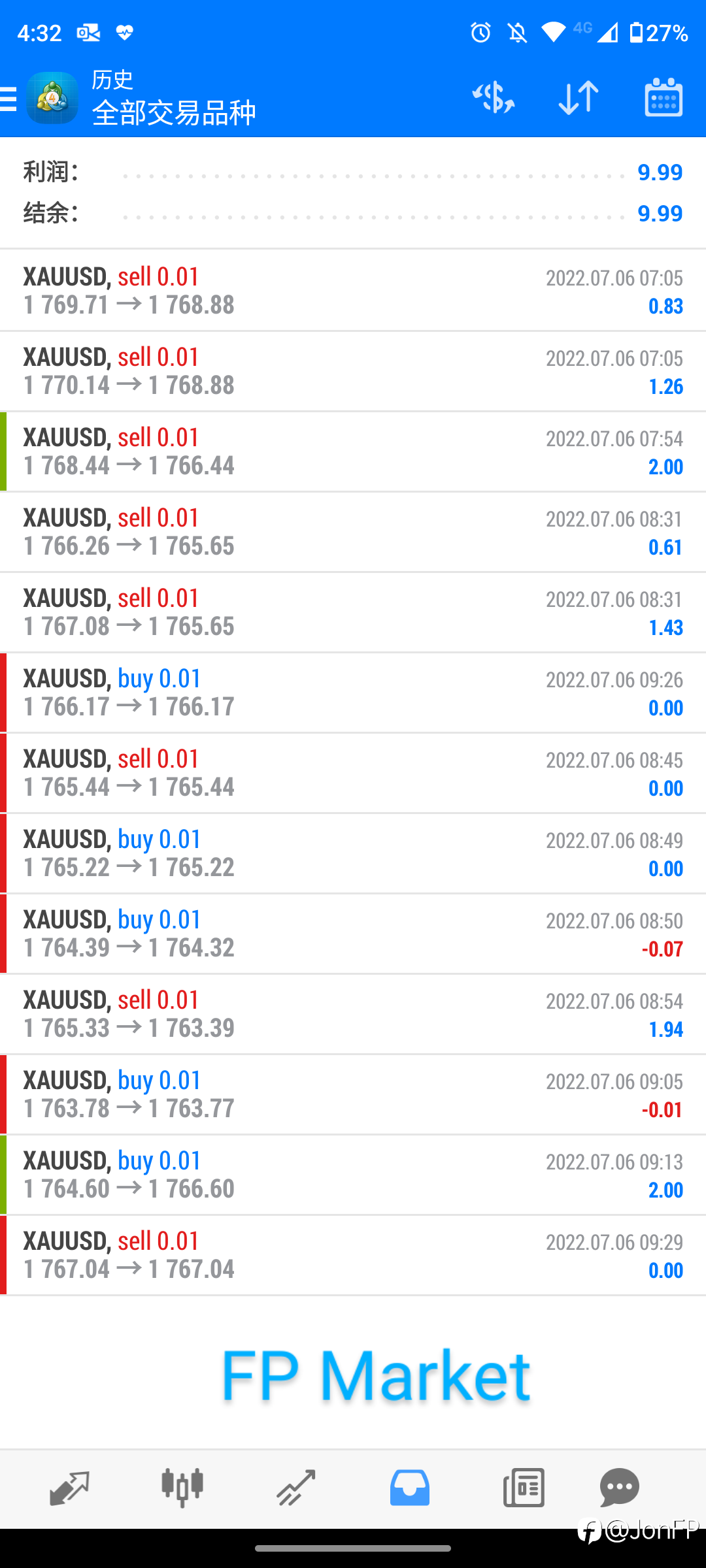Switch to the Quotes tab

(x=69, y=1488)
